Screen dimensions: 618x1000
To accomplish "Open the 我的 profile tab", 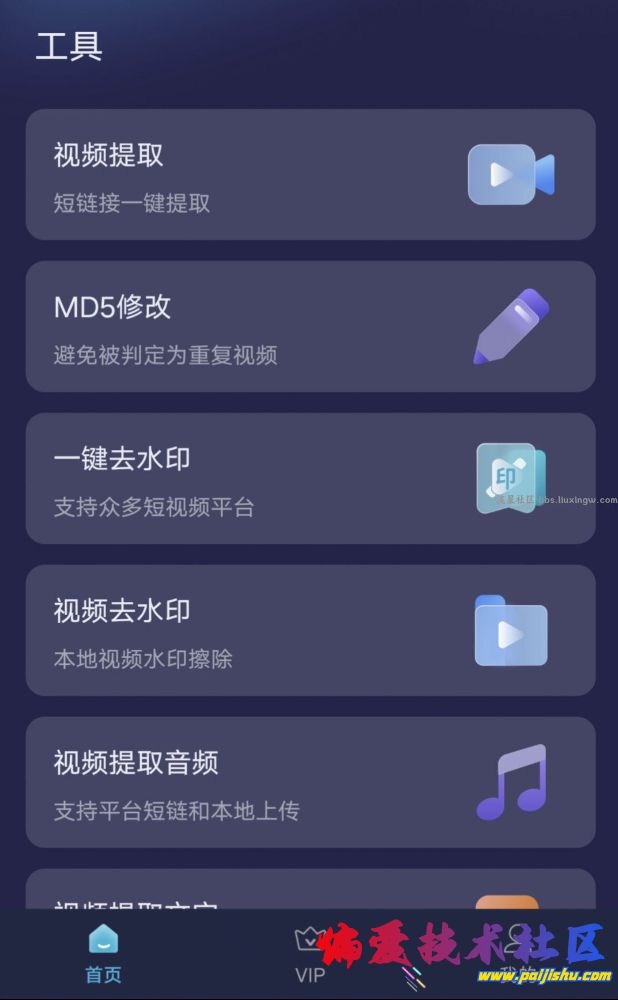I will point(516,955).
